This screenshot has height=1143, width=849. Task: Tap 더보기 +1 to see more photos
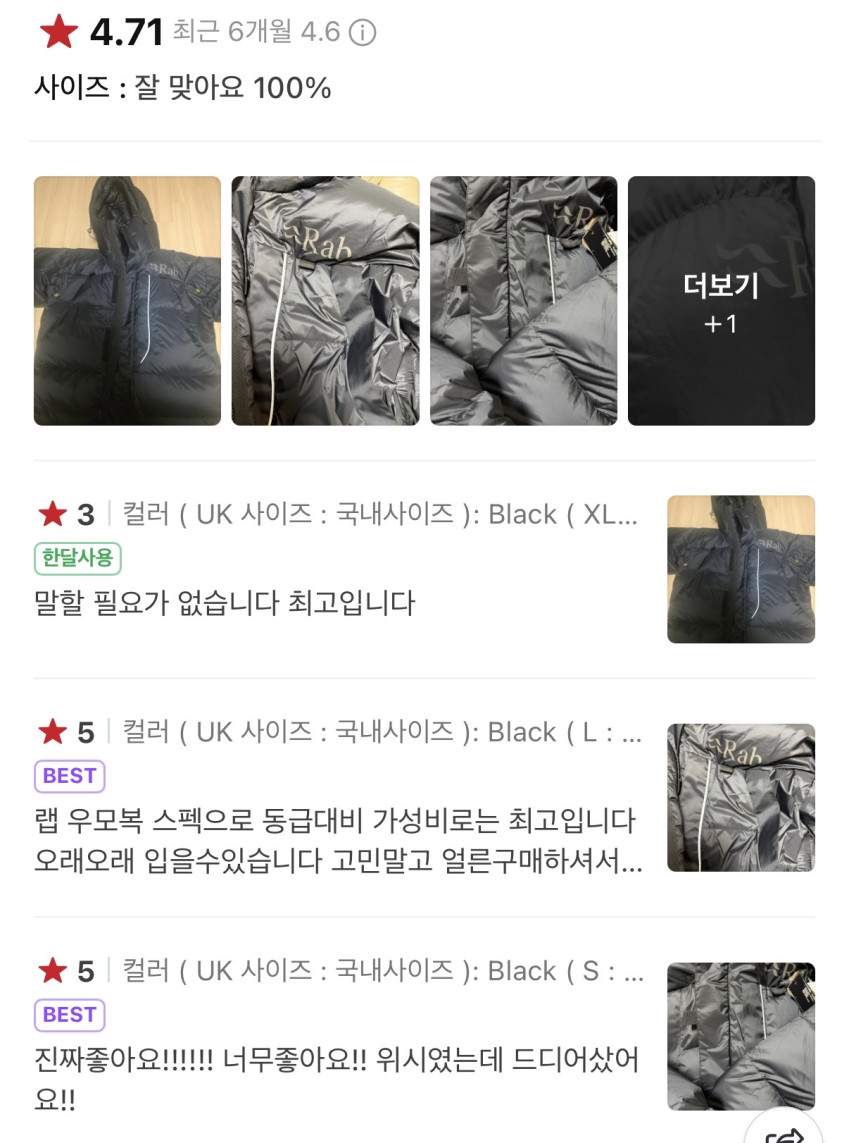click(x=721, y=301)
